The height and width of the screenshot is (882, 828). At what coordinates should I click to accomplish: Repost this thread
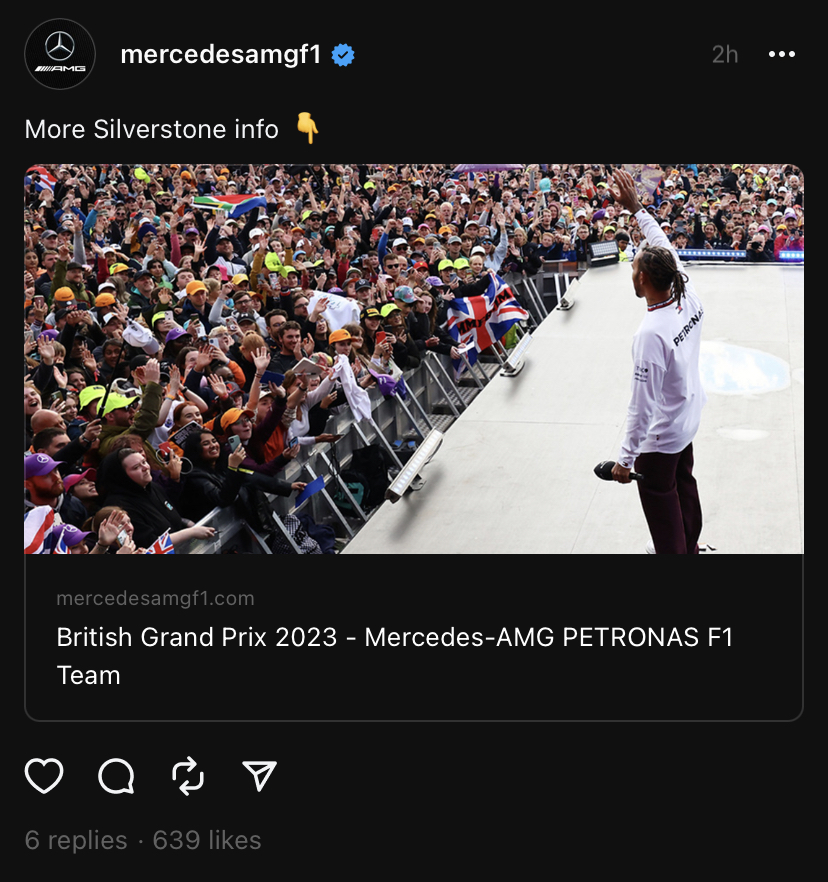click(188, 776)
